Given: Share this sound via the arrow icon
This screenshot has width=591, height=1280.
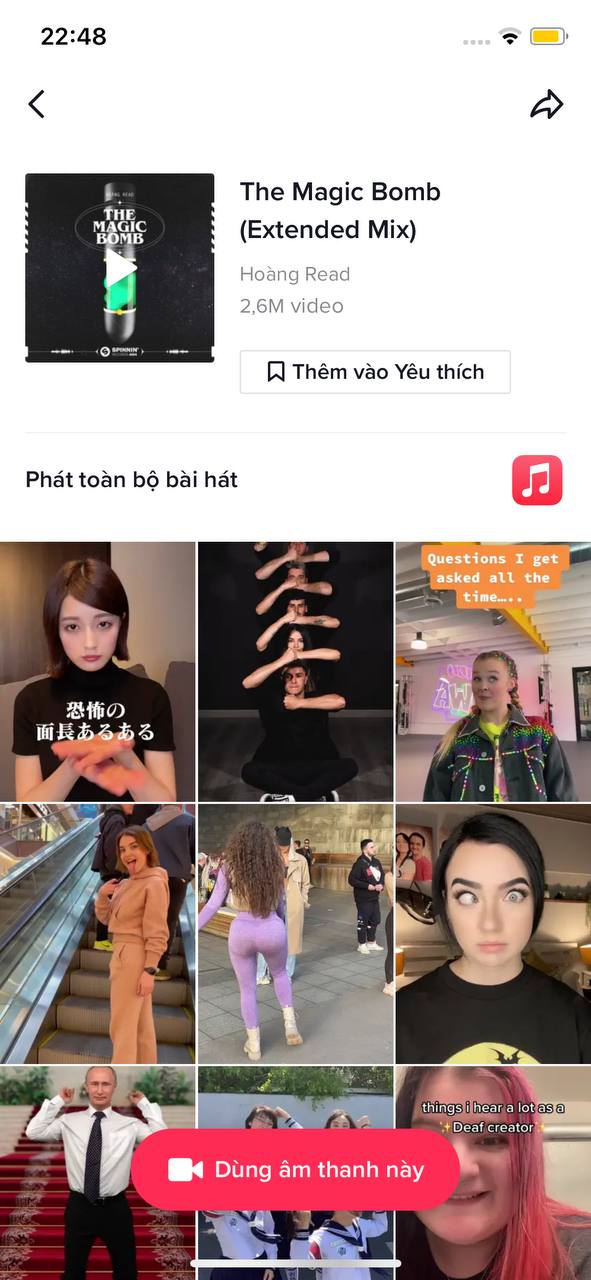Looking at the screenshot, I should point(547,104).
